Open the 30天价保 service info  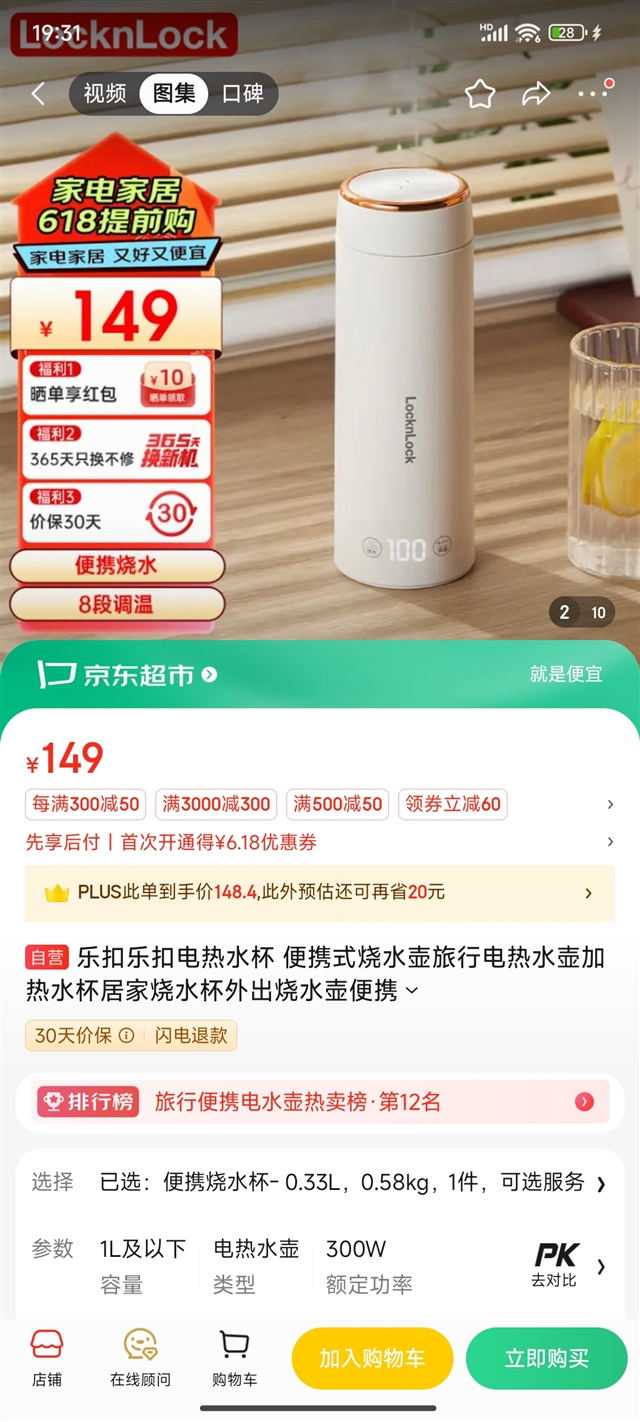[x=84, y=1036]
